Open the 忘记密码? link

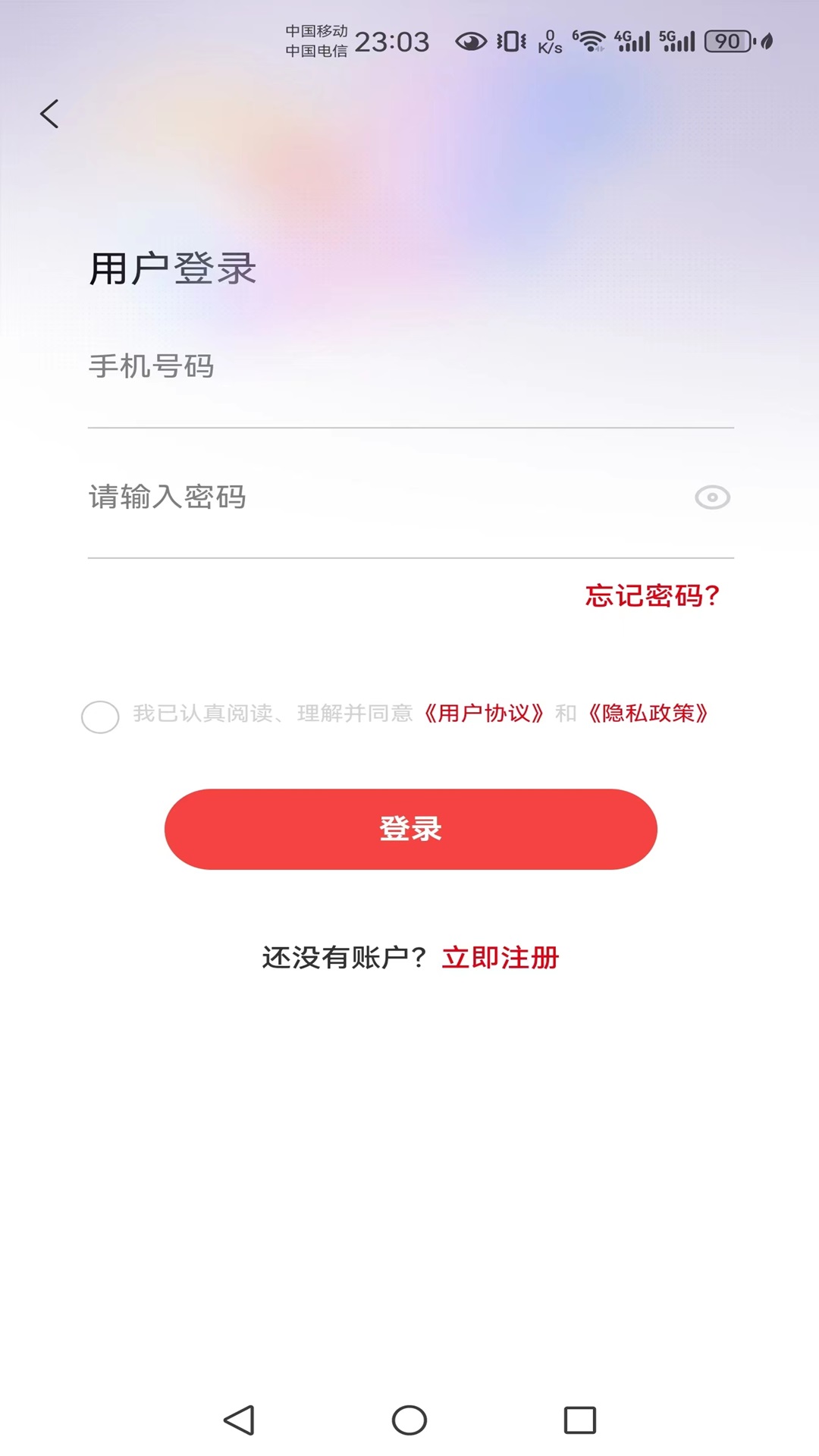(651, 596)
